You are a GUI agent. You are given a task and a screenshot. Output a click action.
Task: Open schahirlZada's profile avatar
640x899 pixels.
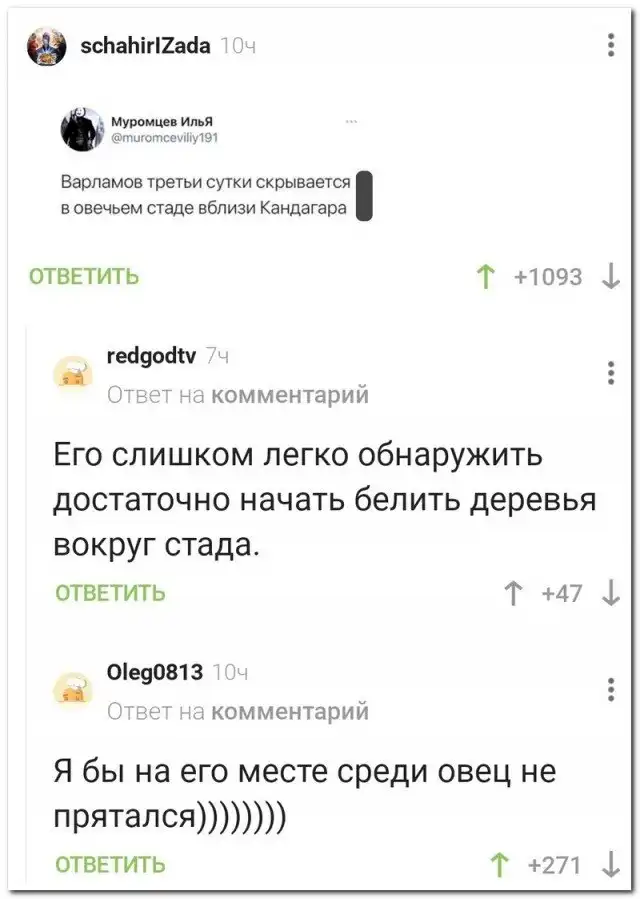(x=46, y=46)
